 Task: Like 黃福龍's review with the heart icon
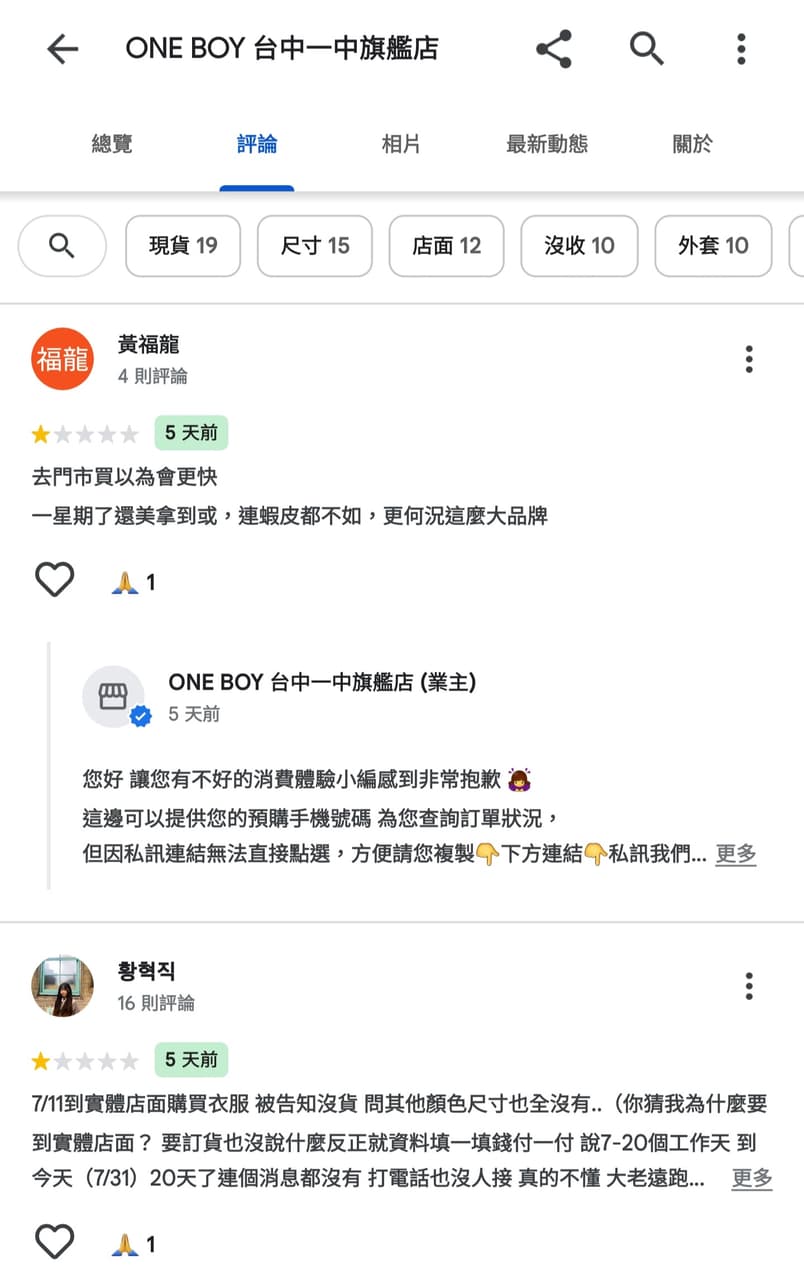pos(54,579)
